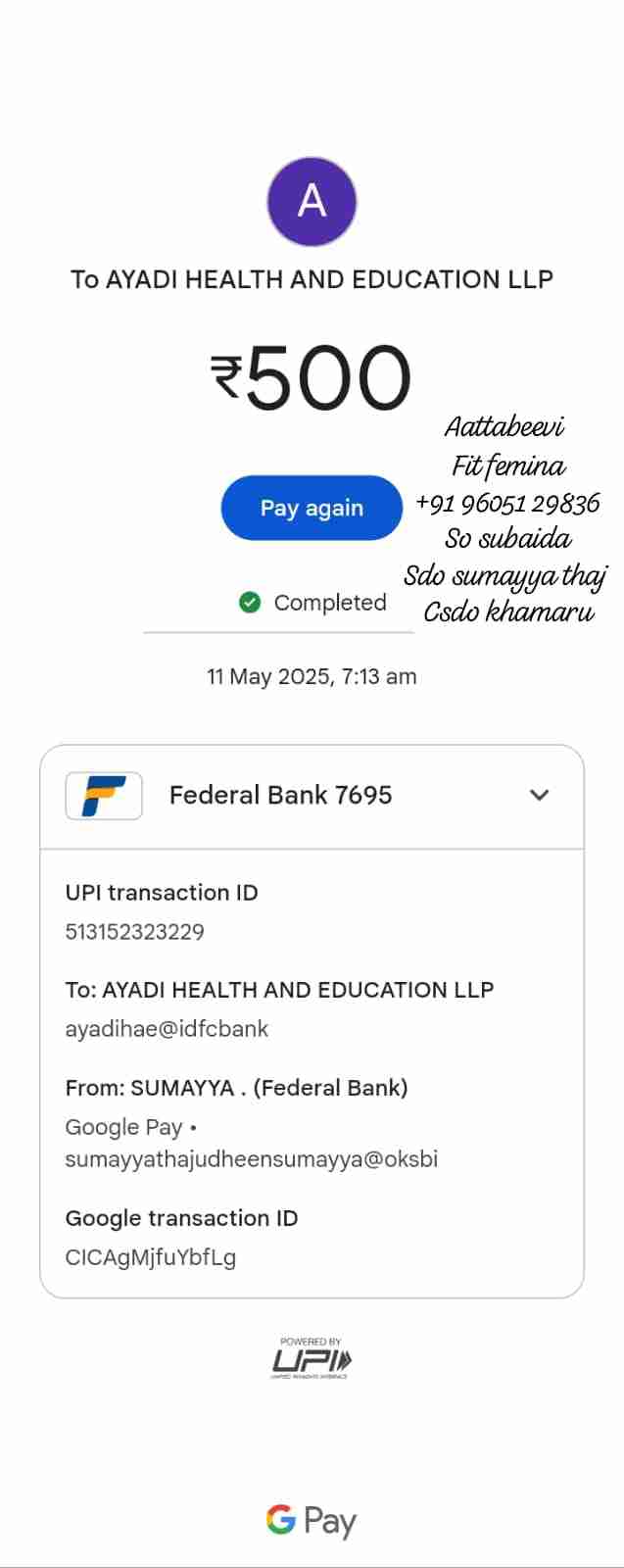Open the AYADI HEALTH AND EDUCATION avatar
This screenshot has width=624, height=1568.
(x=312, y=201)
